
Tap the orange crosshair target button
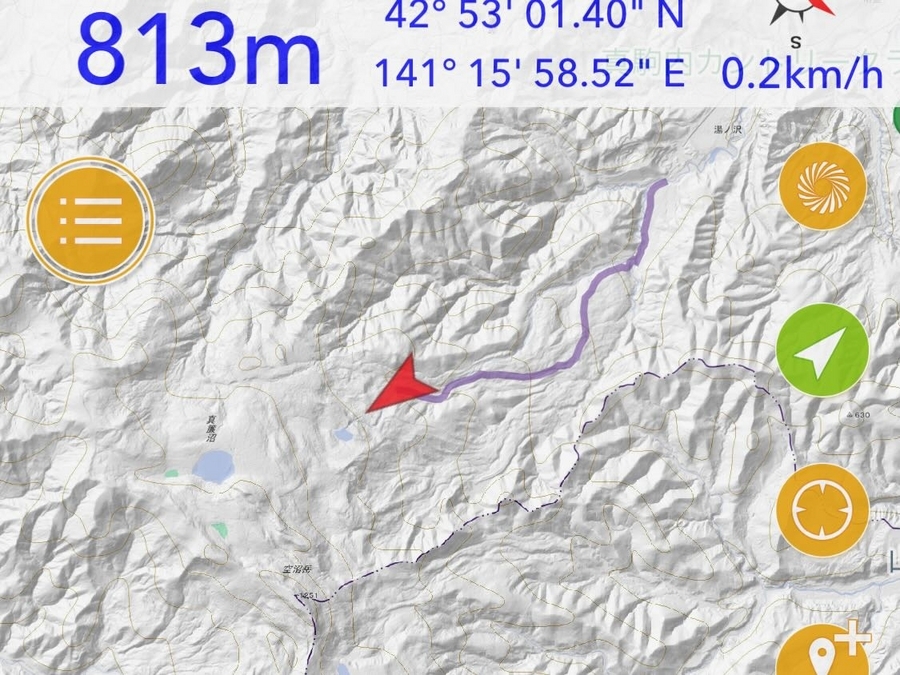coord(823,510)
